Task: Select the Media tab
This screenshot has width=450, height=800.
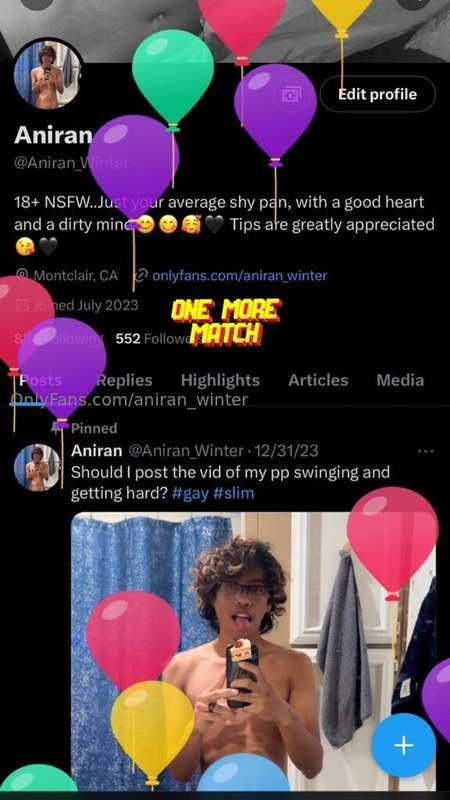Action: pyautogui.click(x=400, y=380)
